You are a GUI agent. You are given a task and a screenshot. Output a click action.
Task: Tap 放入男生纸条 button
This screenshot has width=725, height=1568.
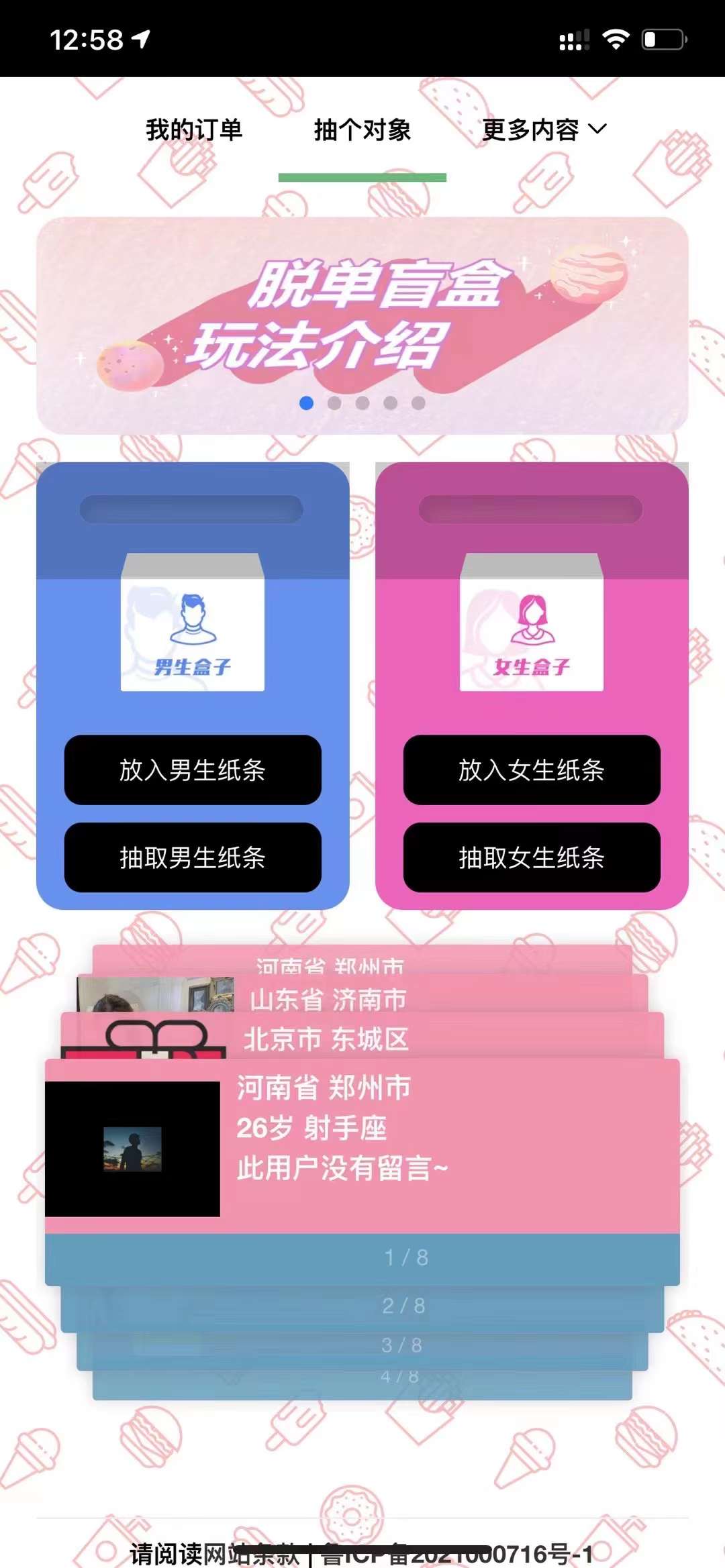[193, 770]
